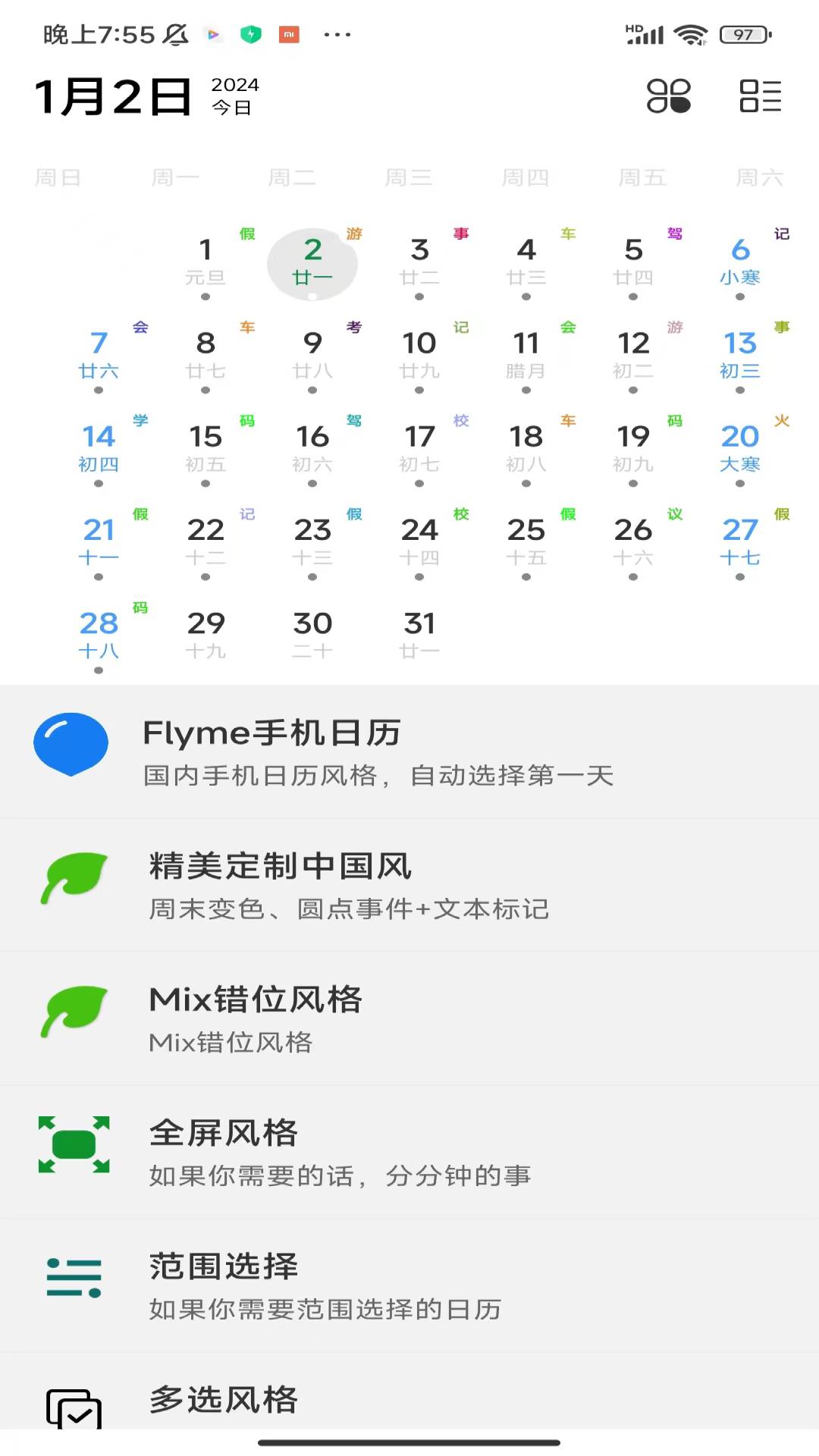
Task: Tap the Mi icon in the status bar
Action: point(289,34)
